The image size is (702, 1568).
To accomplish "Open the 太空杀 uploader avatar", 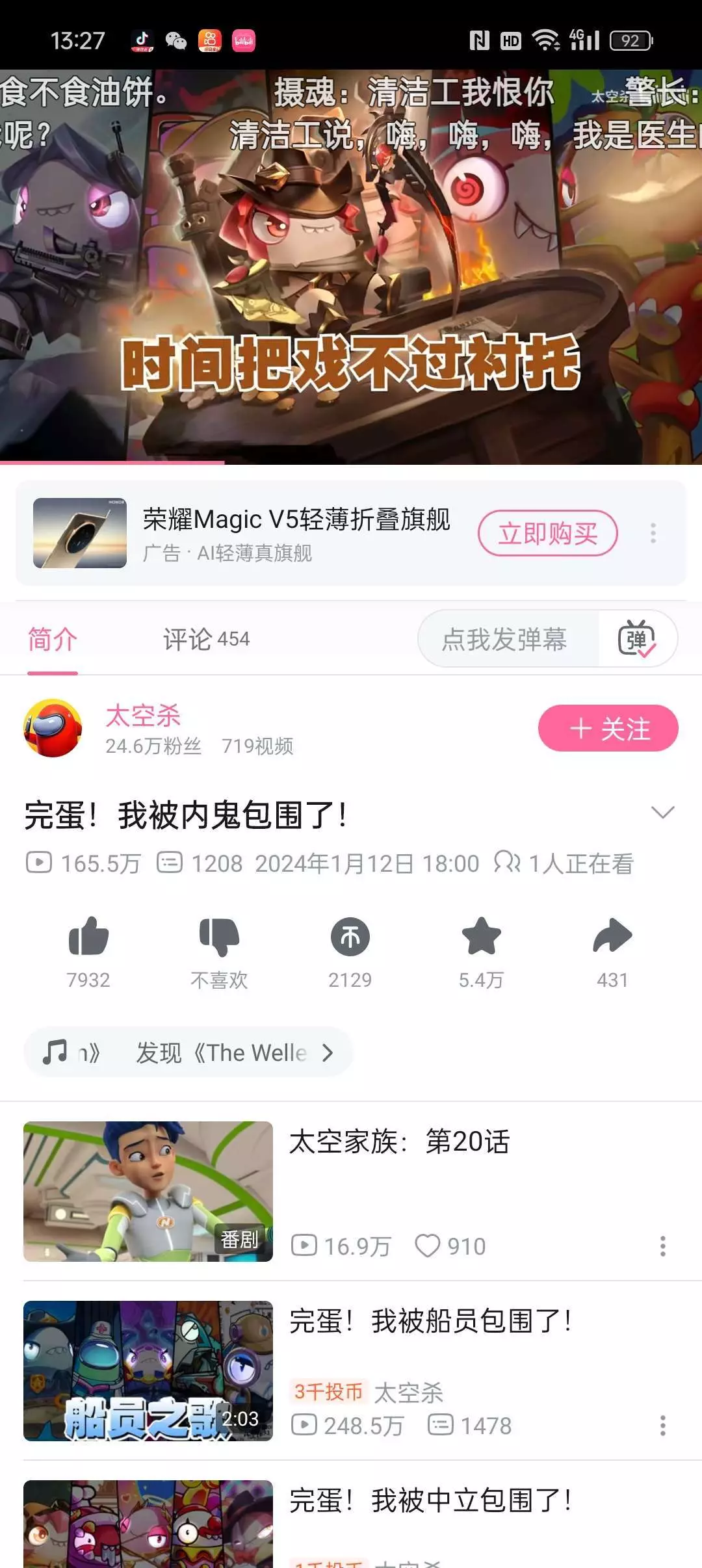I will tap(53, 728).
